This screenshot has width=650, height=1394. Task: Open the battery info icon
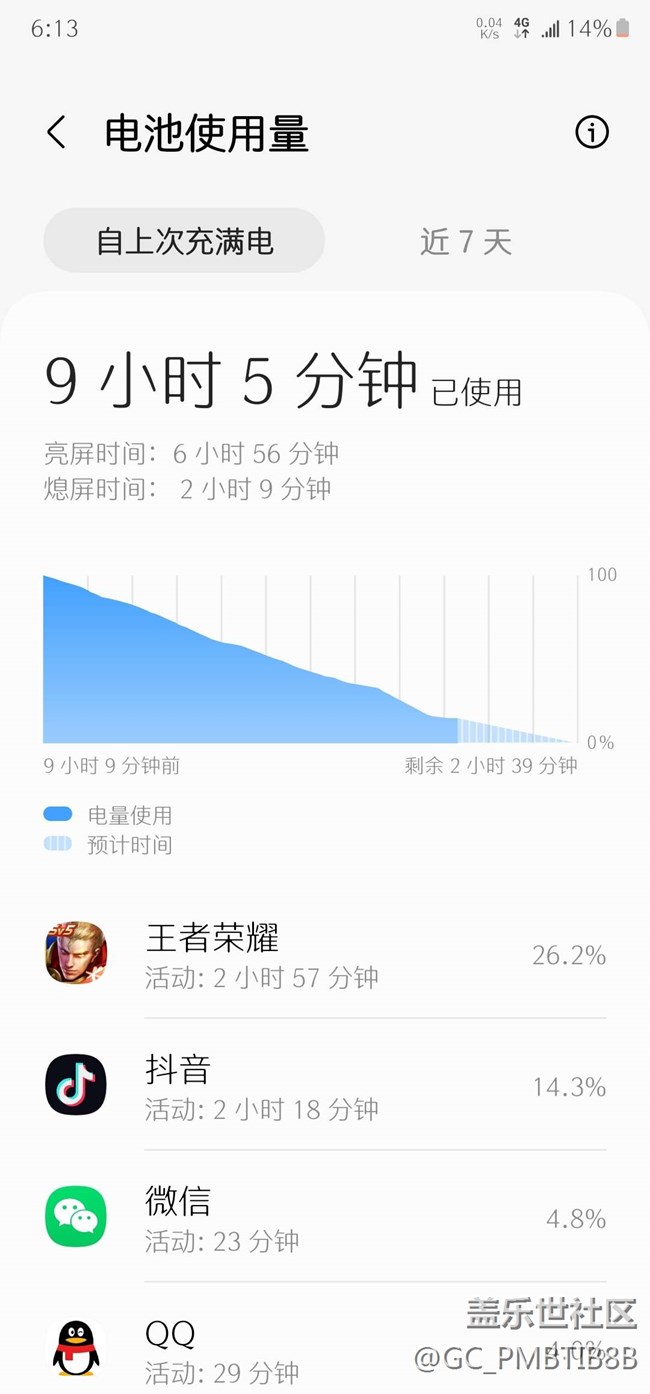coord(591,132)
